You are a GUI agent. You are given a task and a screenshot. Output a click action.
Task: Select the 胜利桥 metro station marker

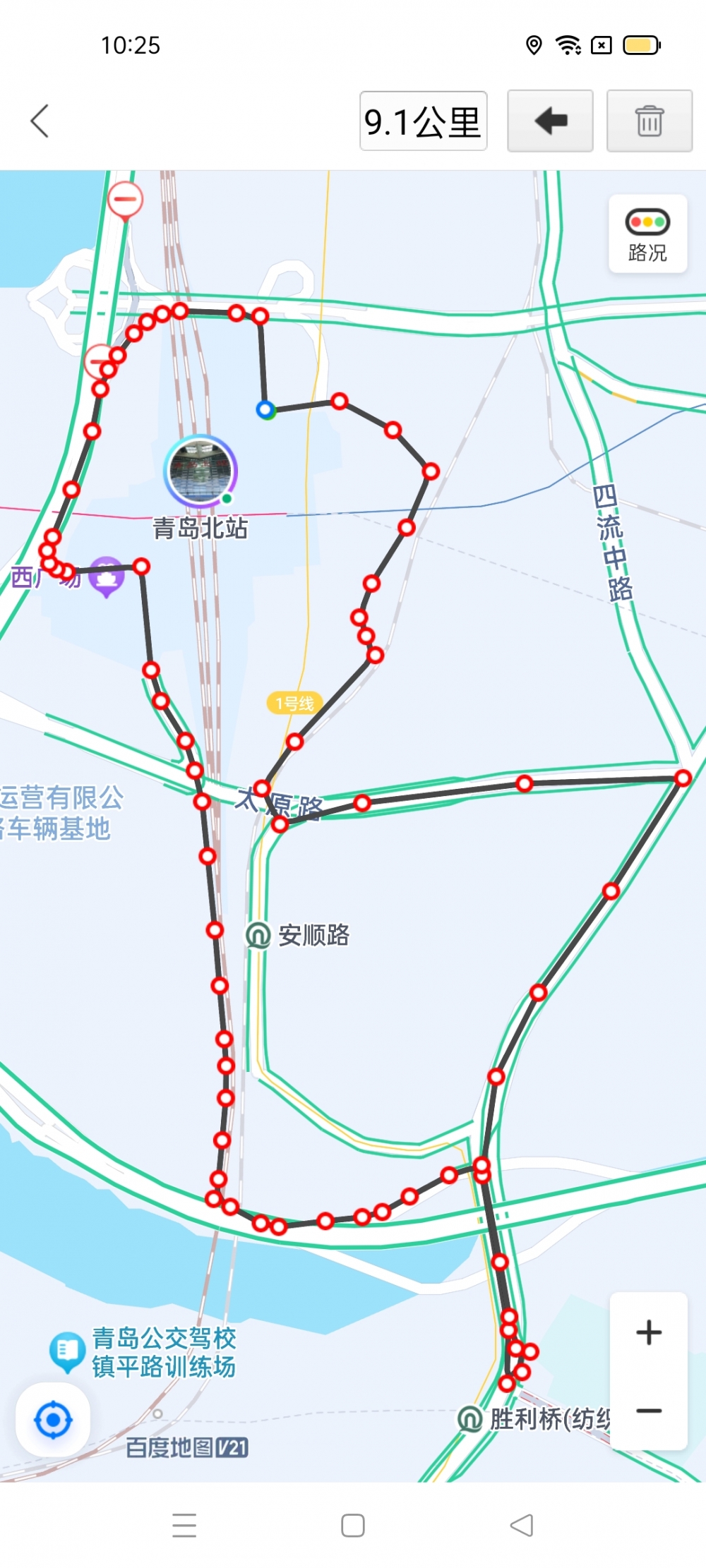click(470, 1418)
